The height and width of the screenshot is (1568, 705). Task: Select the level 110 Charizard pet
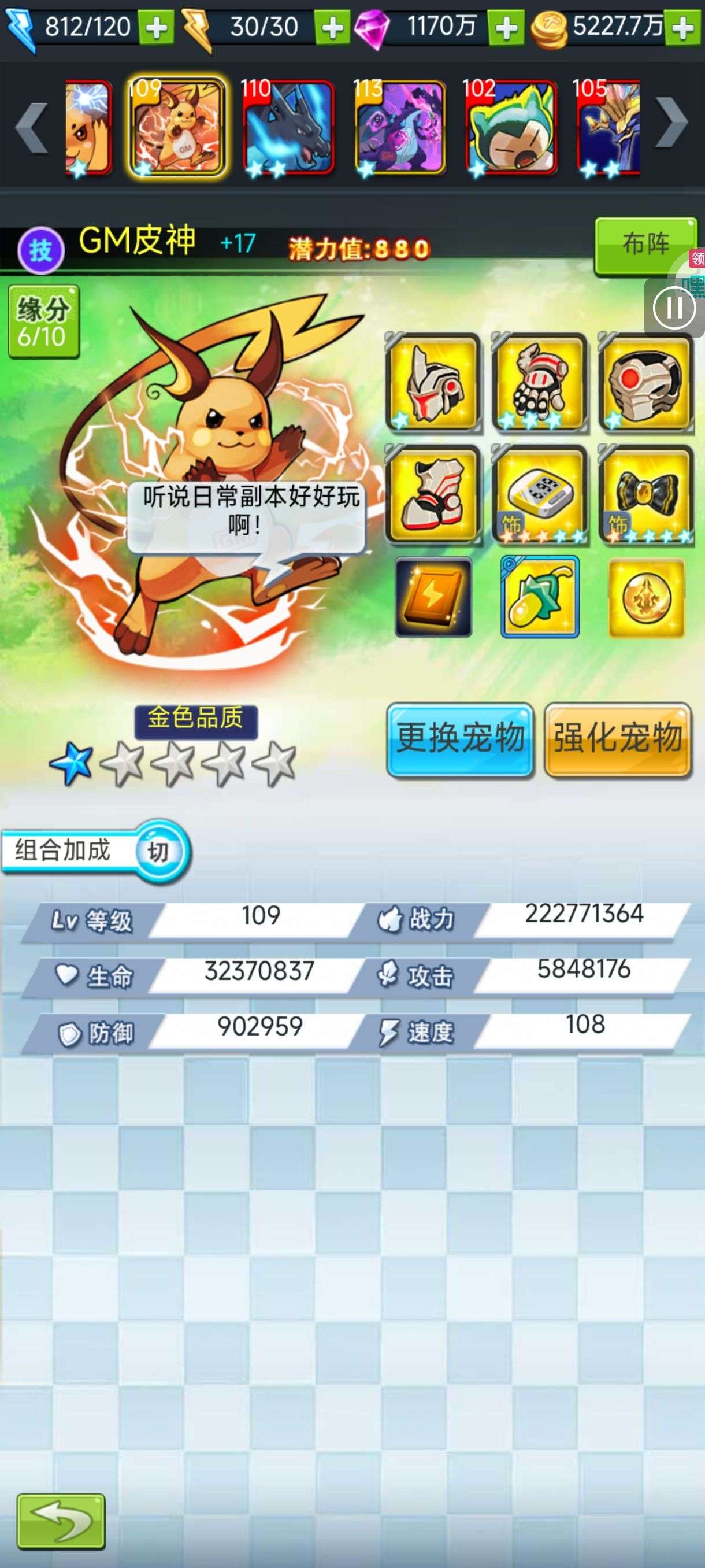coord(288,127)
